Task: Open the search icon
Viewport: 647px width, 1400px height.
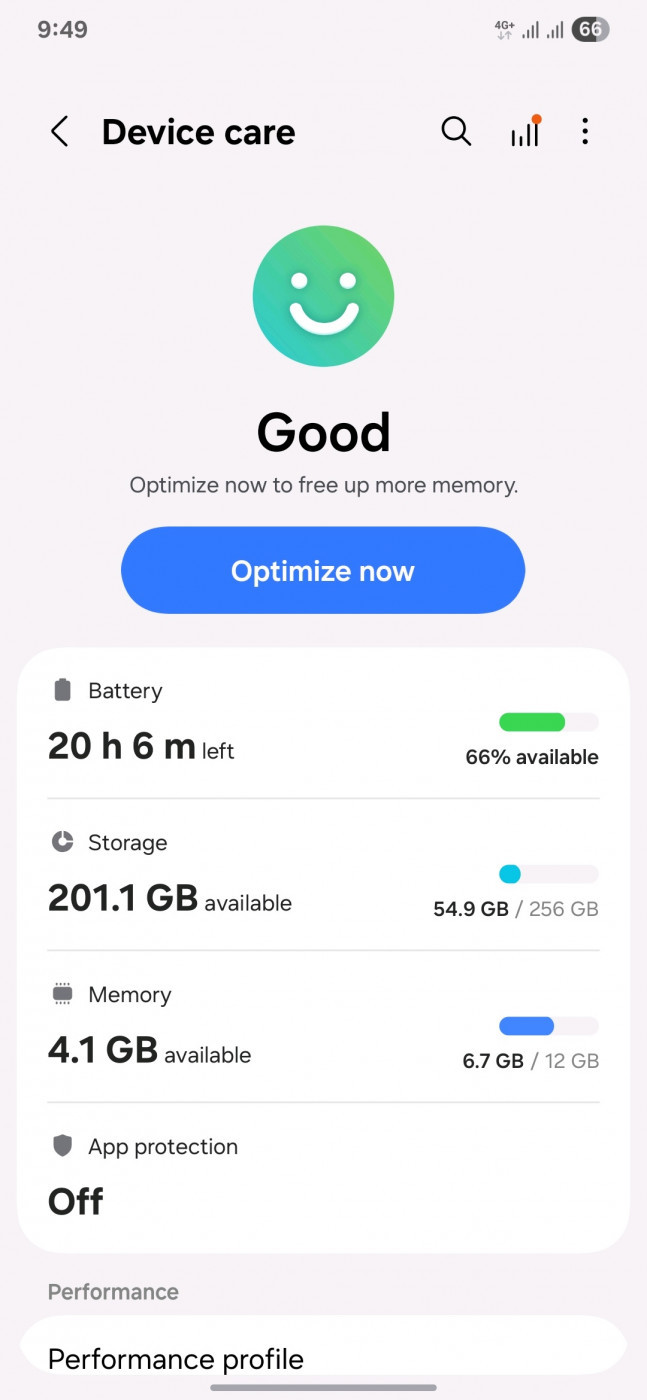Action: click(x=456, y=131)
